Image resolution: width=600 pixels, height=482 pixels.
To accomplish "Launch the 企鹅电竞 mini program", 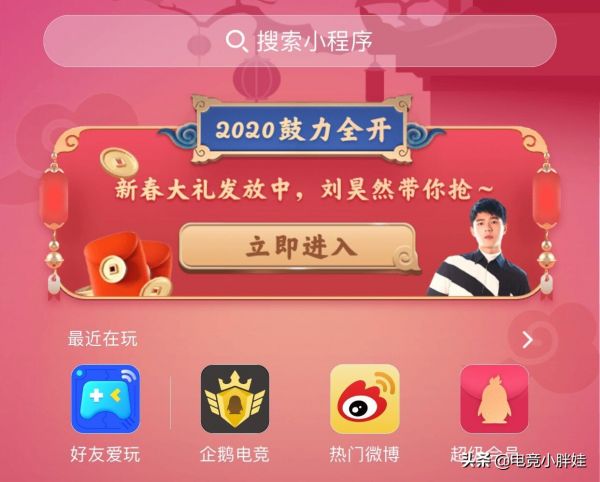I will [235, 399].
